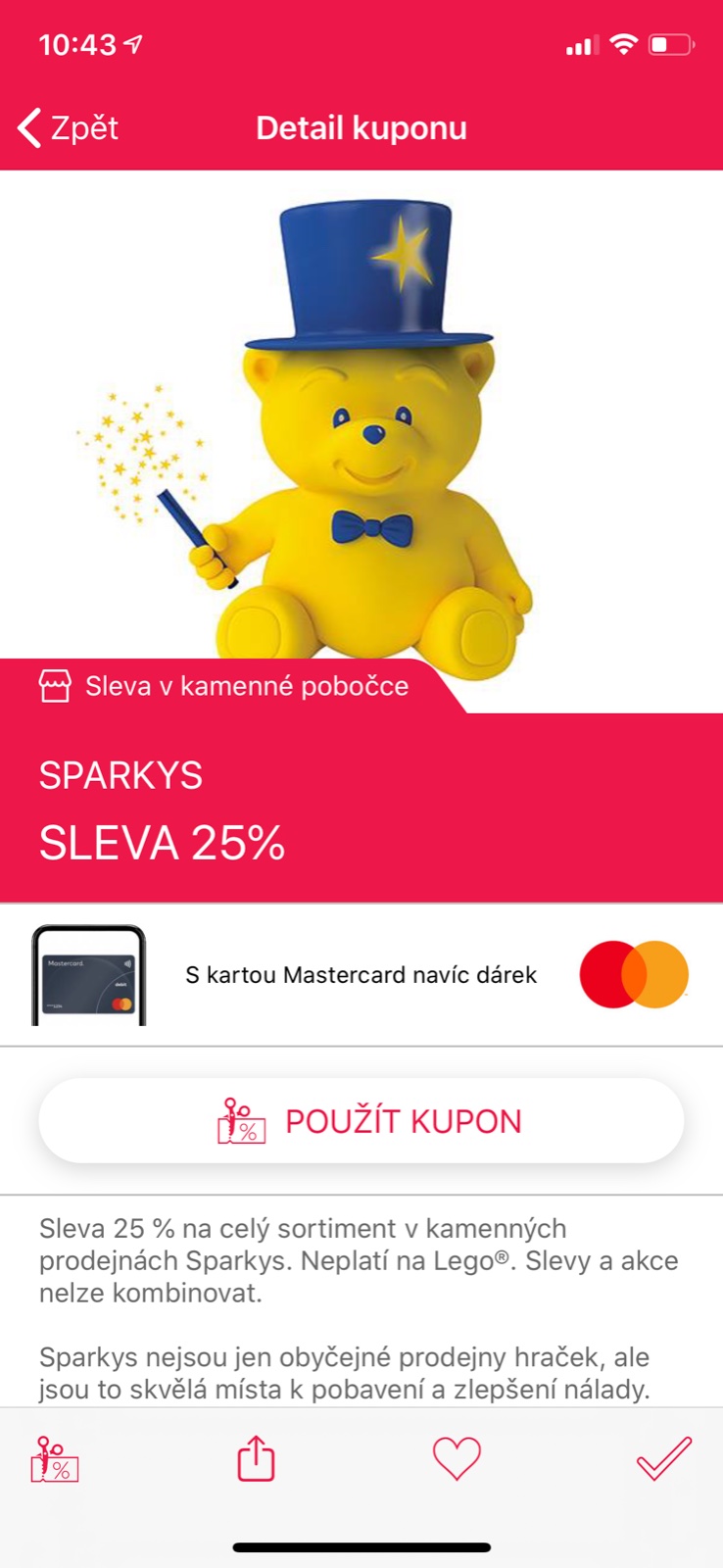Tap the coupon icon in bottom toolbar
This screenshot has width=723, height=1568.
(55, 1458)
